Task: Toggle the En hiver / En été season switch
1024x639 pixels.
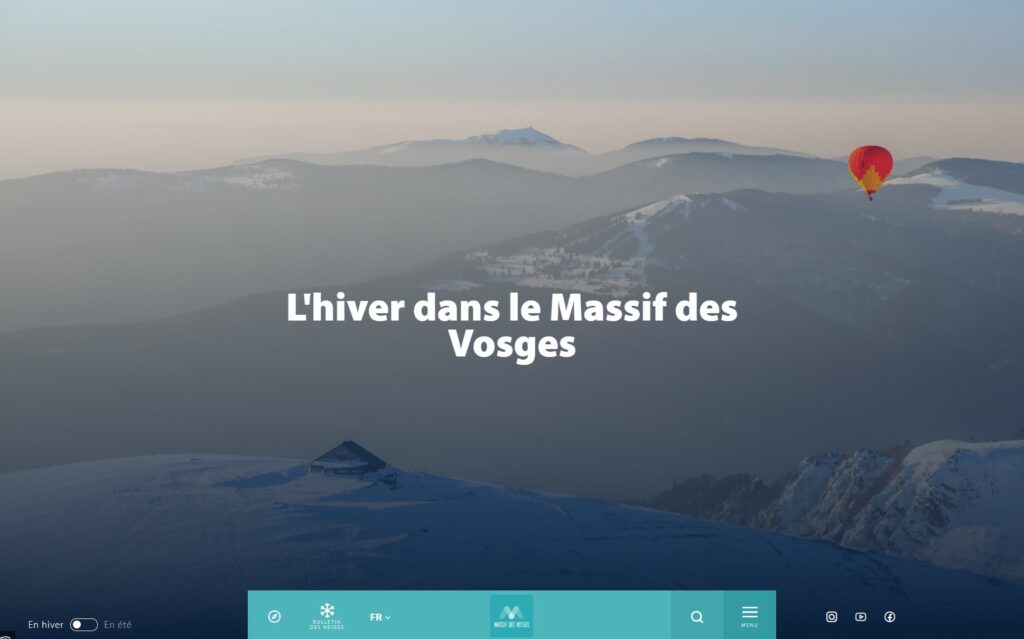Action: point(84,625)
